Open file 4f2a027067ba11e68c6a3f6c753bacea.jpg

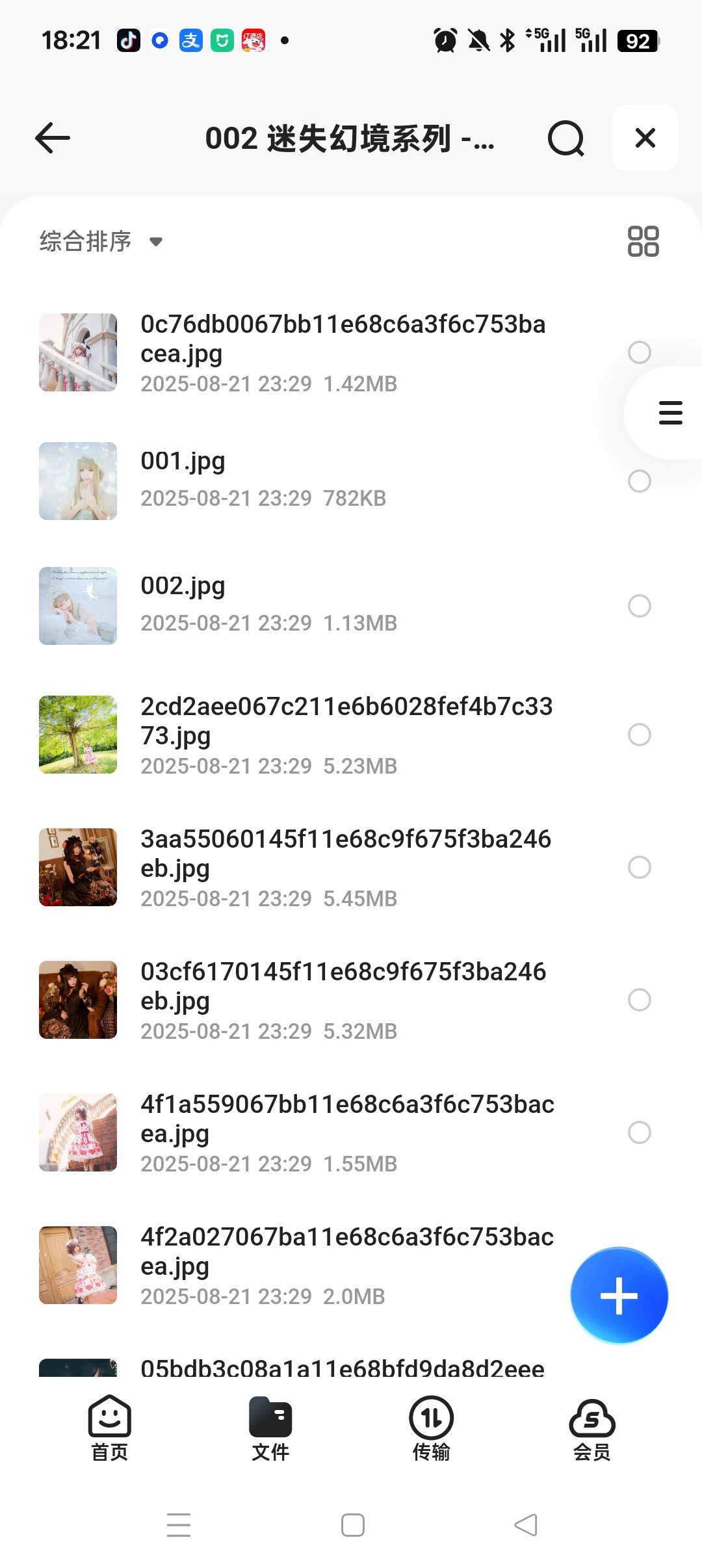point(325,1265)
